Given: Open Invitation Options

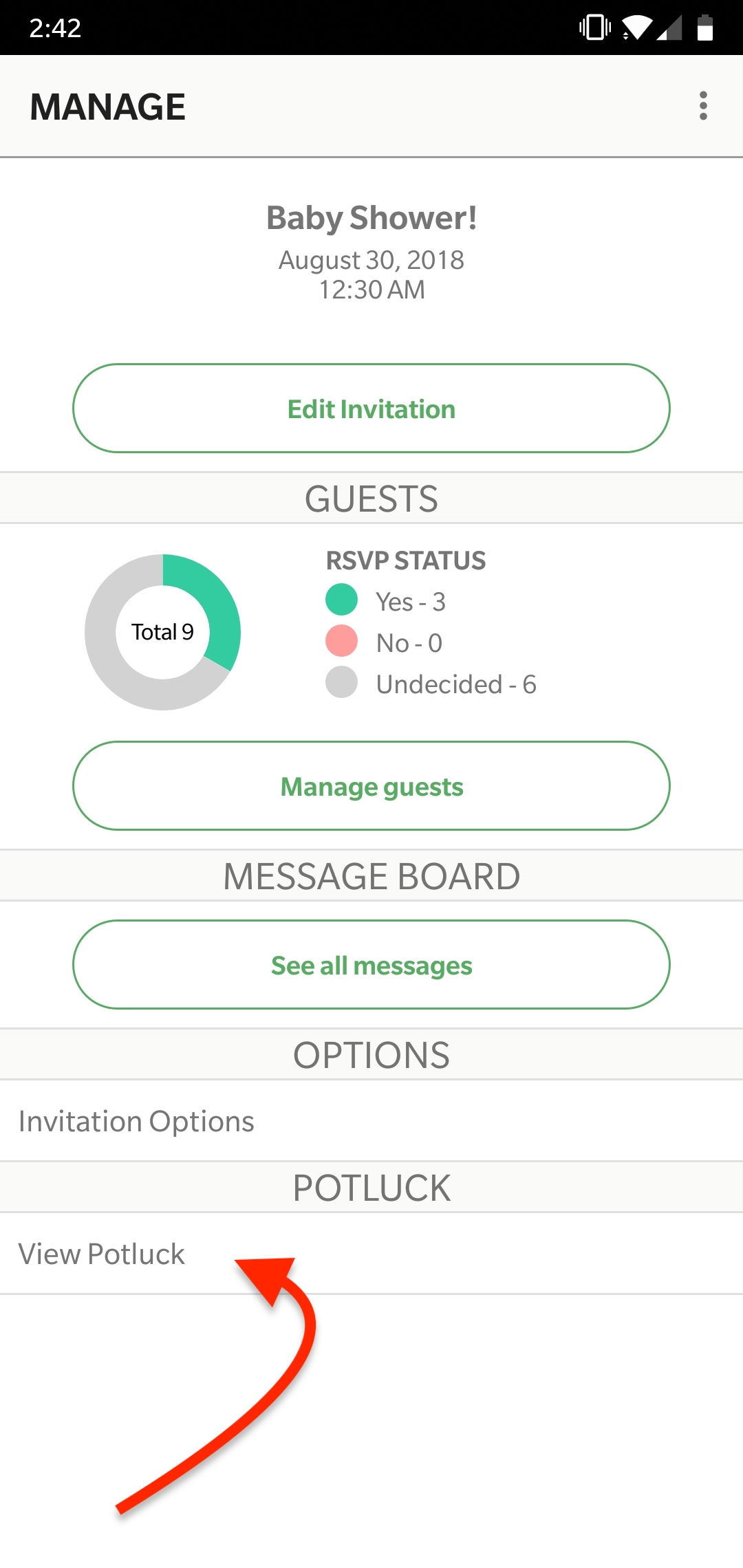Looking at the screenshot, I should (x=371, y=1121).
